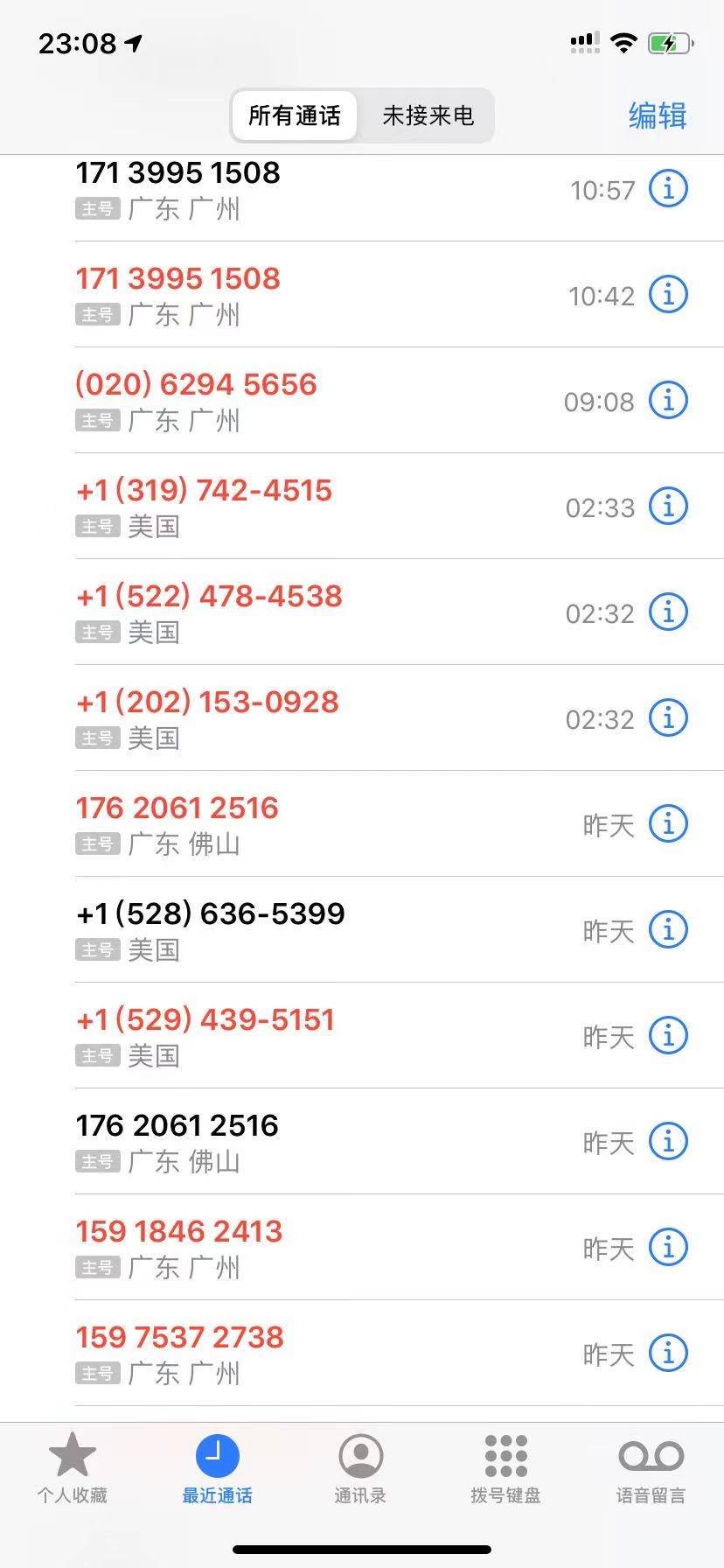Screen dimensions: 724x1568
Task: Open the 语音留言 voicemail tab
Action: pos(651,1468)
